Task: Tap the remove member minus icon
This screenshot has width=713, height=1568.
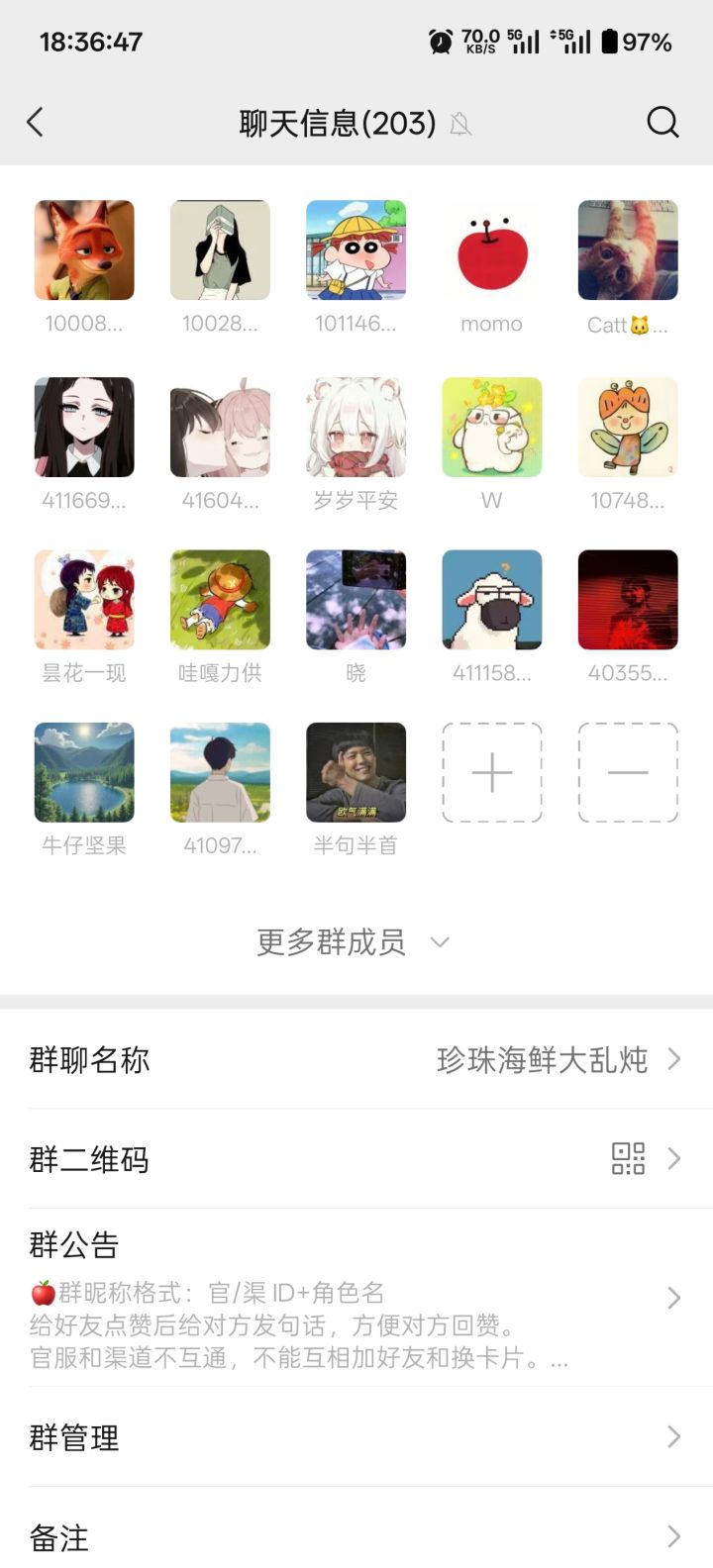Action: [627, 773]
